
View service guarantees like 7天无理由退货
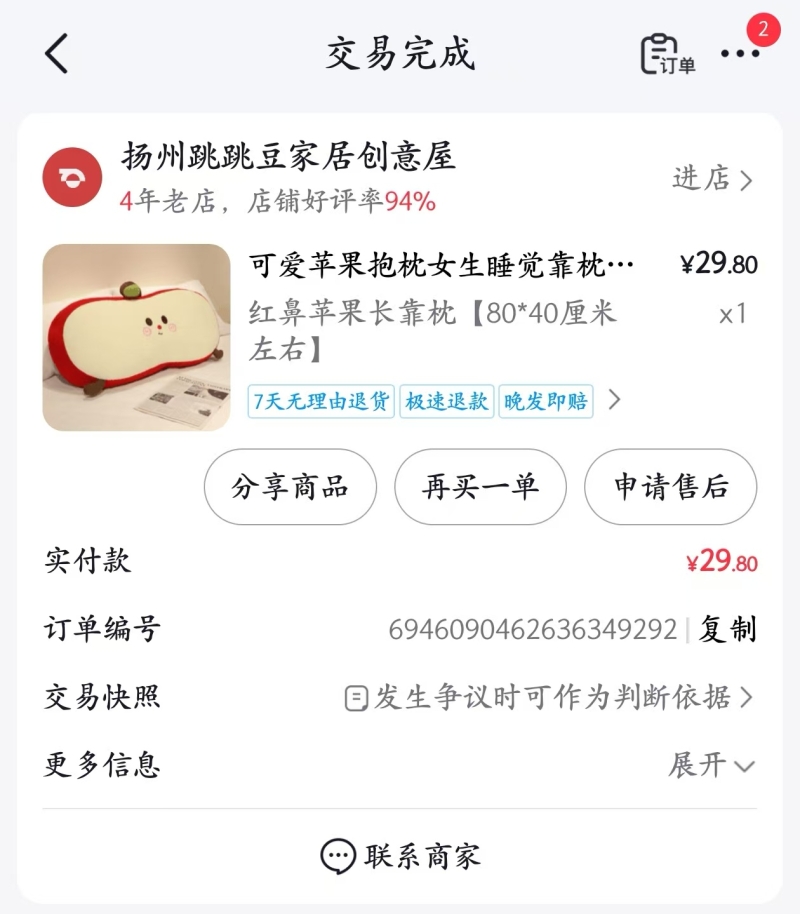434,401
